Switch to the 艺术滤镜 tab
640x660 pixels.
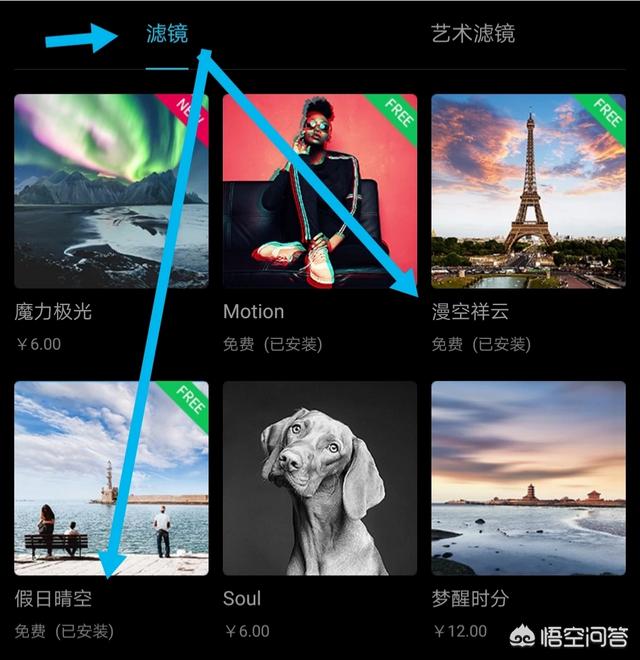click(472, 35)
